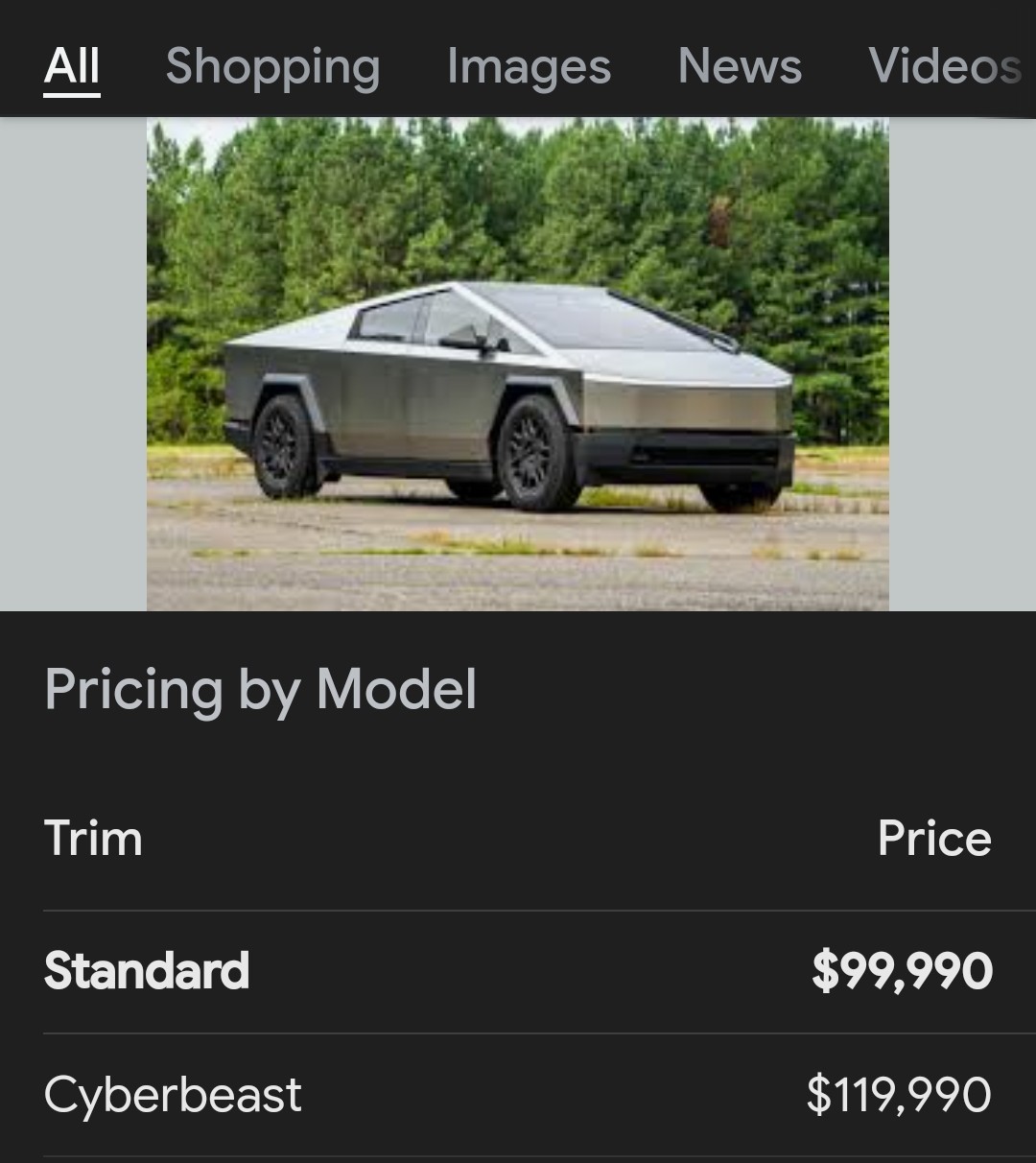Open the News tab
Screen dimensions: 1036x1163
pos(740,66)
